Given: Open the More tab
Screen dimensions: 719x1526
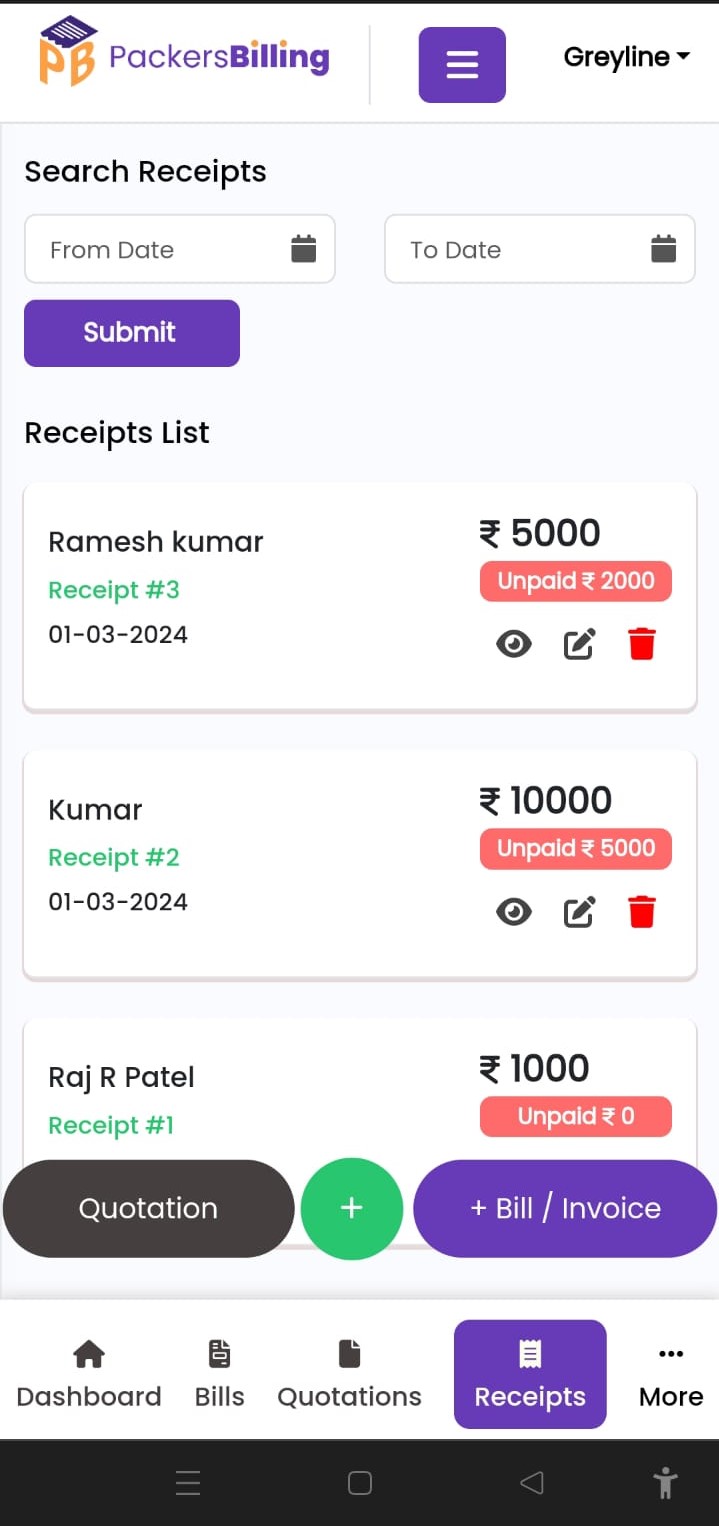Looking at the screenshot, I should coord(671,1374).
